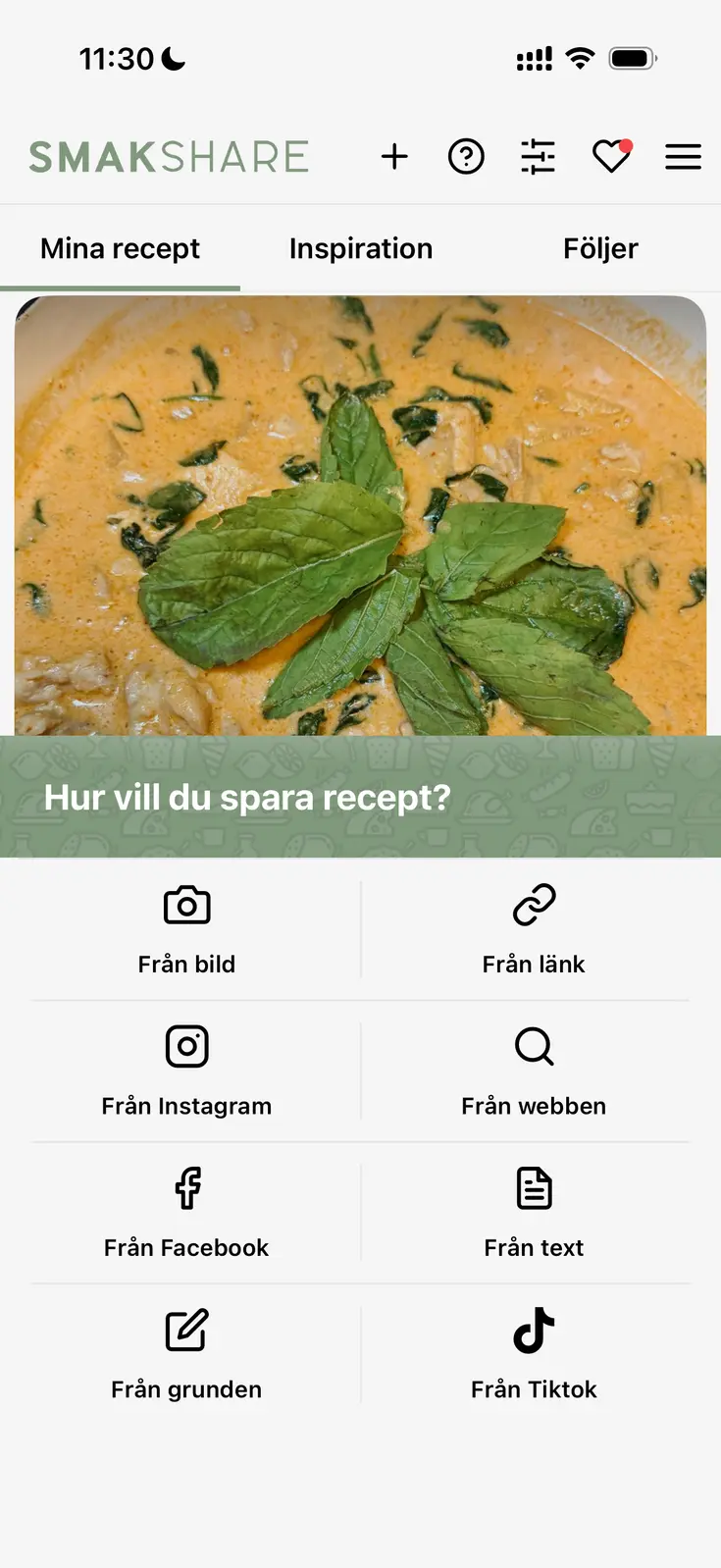Select the Facebook icon to save recipe
This screenshot has height=1568, width=721.
[x=186, y=1188]
